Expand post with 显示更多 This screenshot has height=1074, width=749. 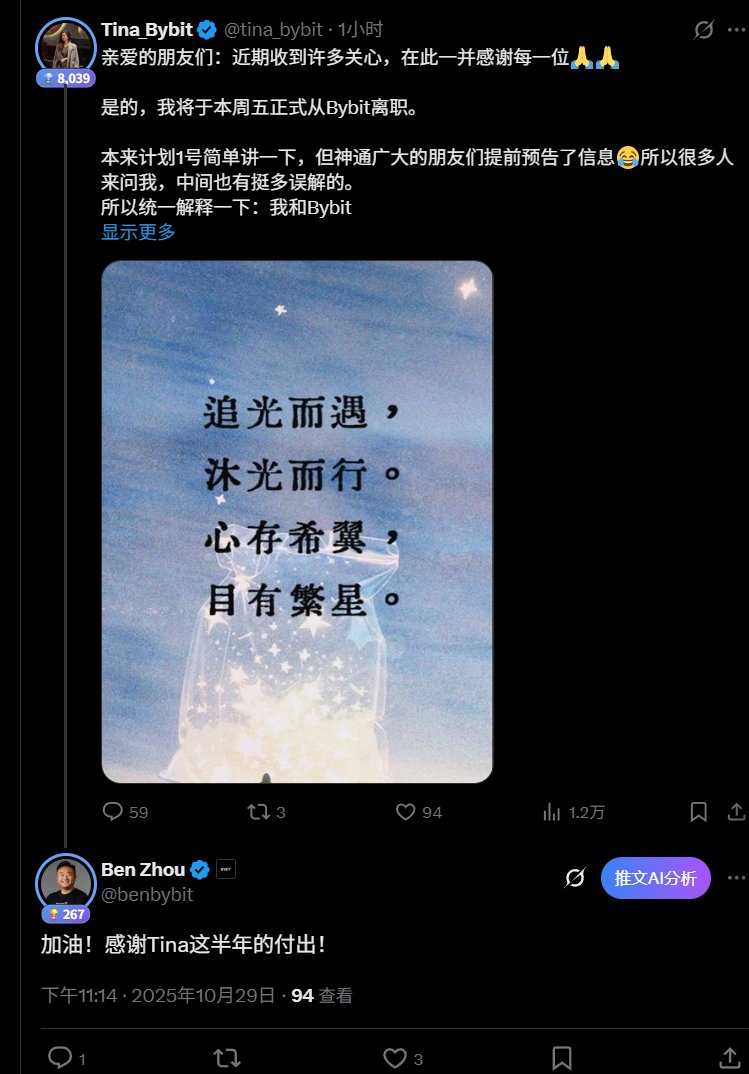(138, 232)
